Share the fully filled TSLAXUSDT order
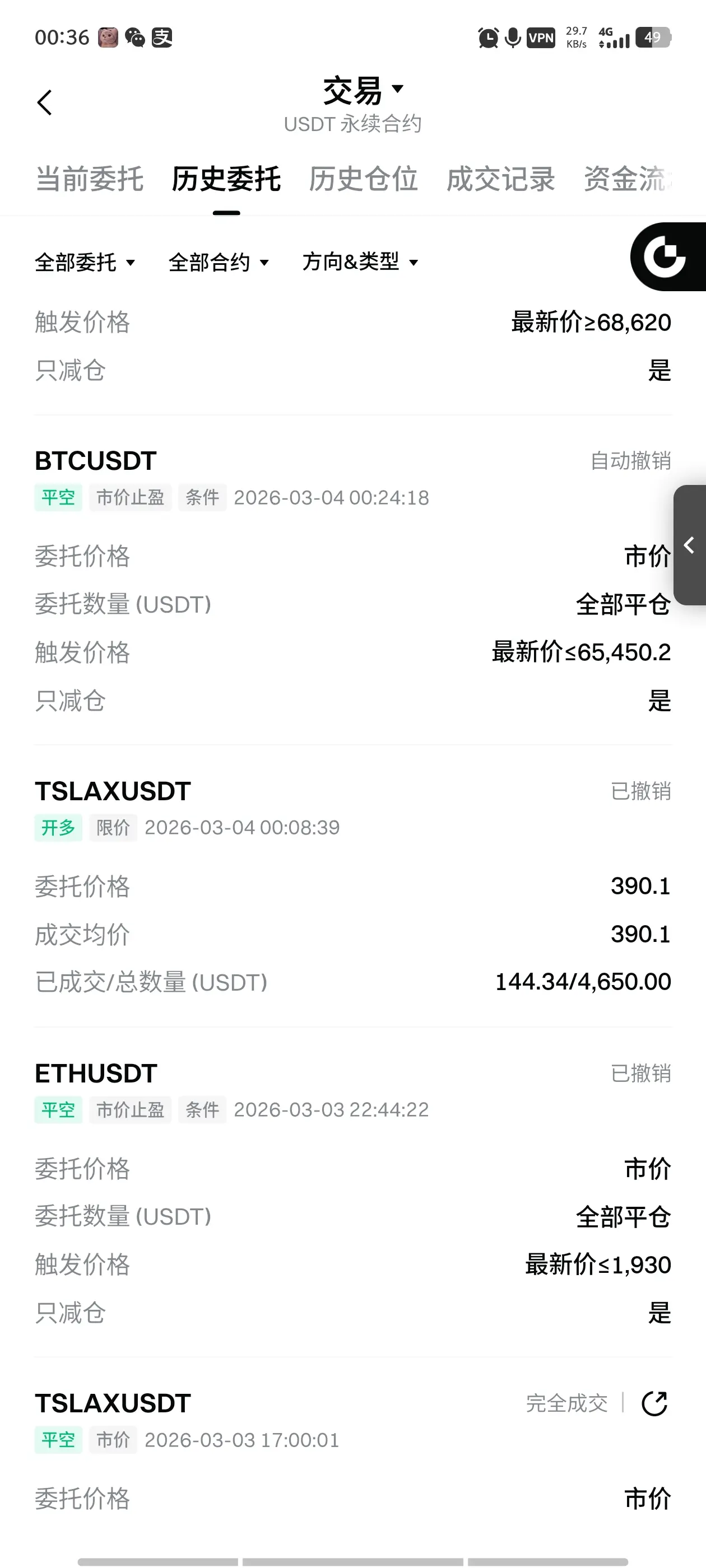 point(655,1404)
